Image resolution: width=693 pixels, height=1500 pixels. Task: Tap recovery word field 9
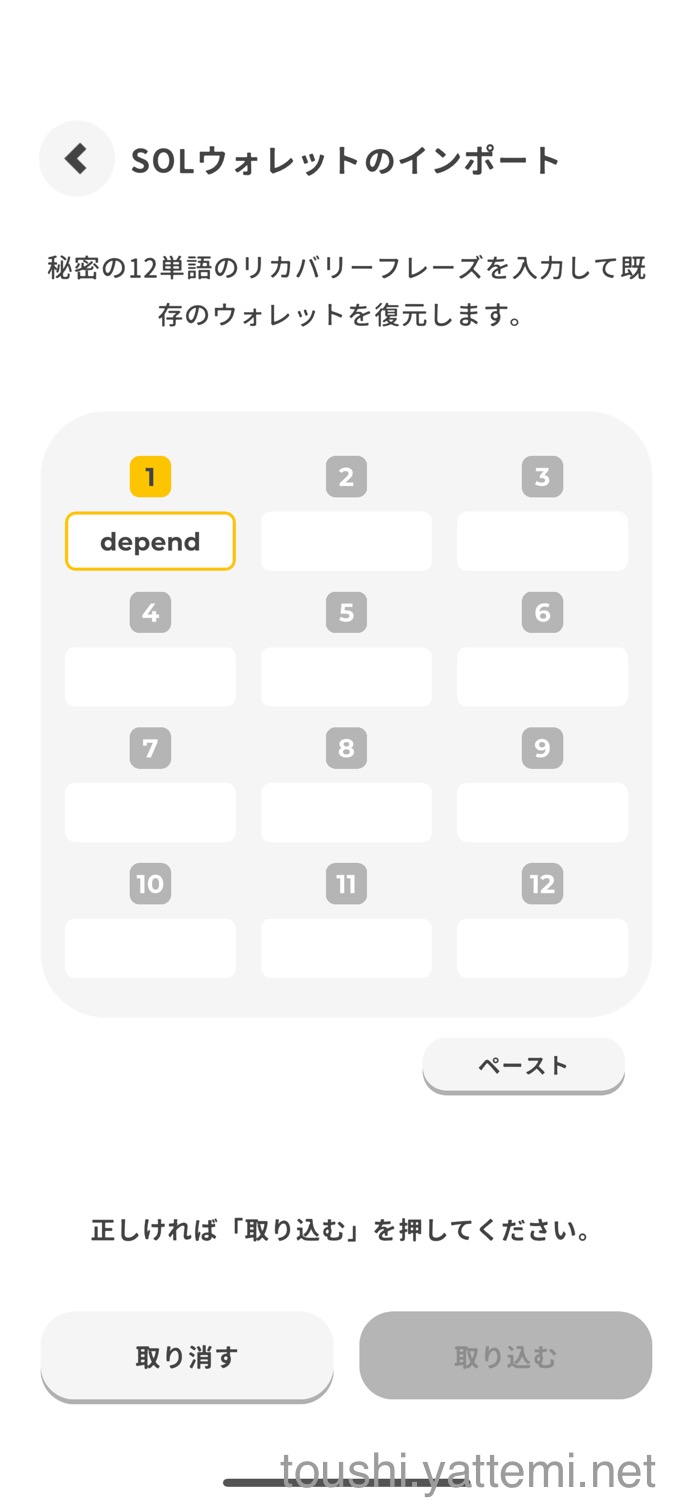click(542, 812)
